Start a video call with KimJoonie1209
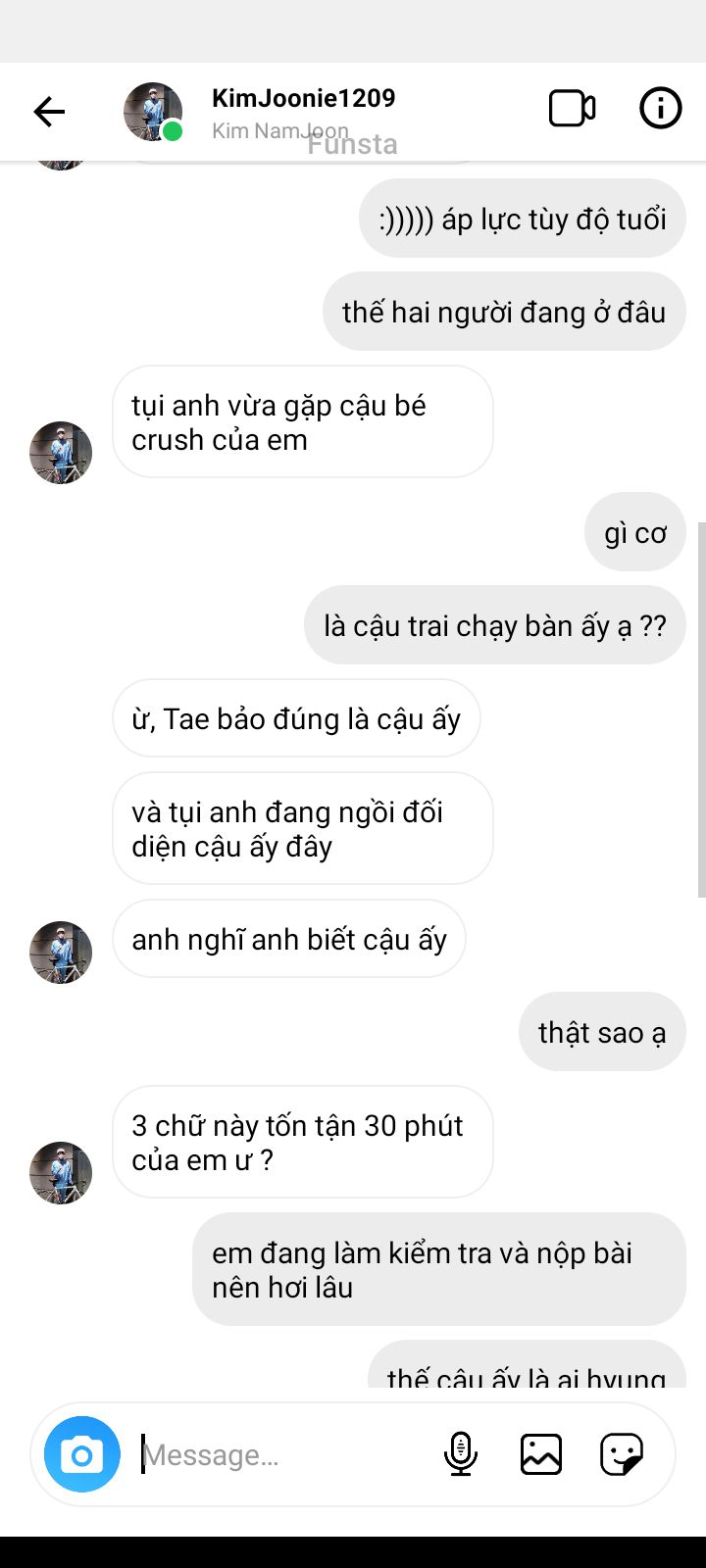The image size is (706, 1568). pyautogui.click(x=572, y=109)
